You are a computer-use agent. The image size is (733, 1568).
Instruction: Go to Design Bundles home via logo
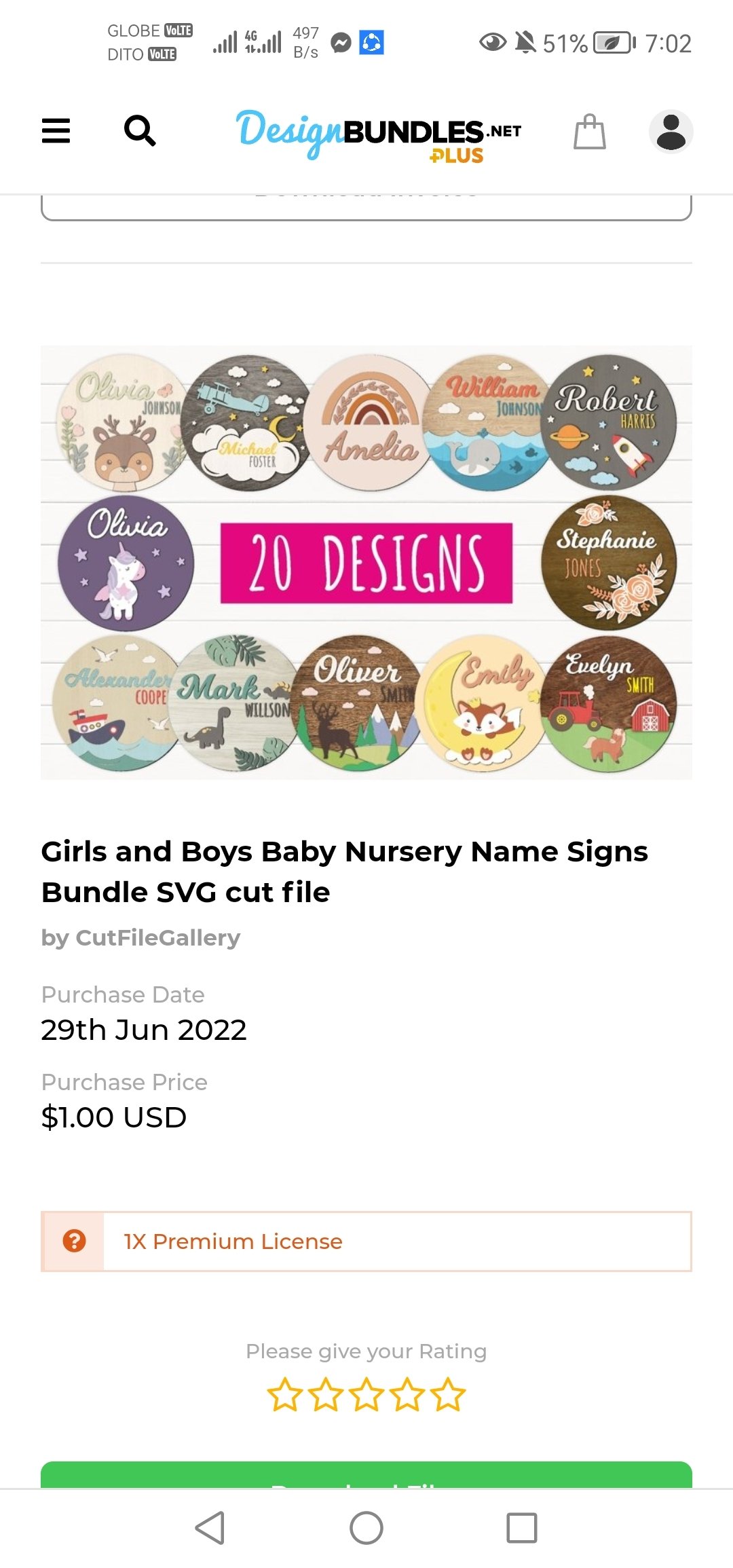click(x=378, y=133)
